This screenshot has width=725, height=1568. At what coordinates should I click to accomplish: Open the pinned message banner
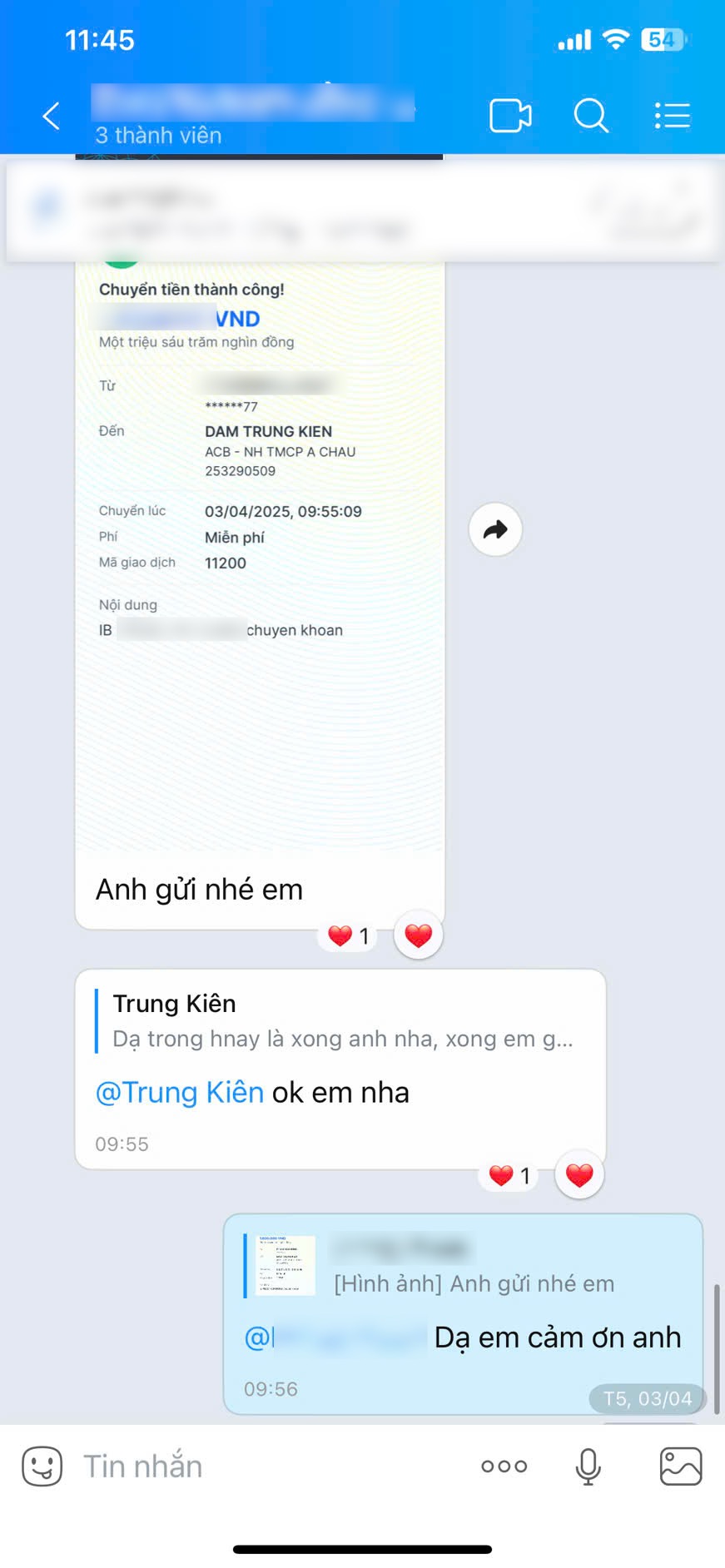[364, 211]
